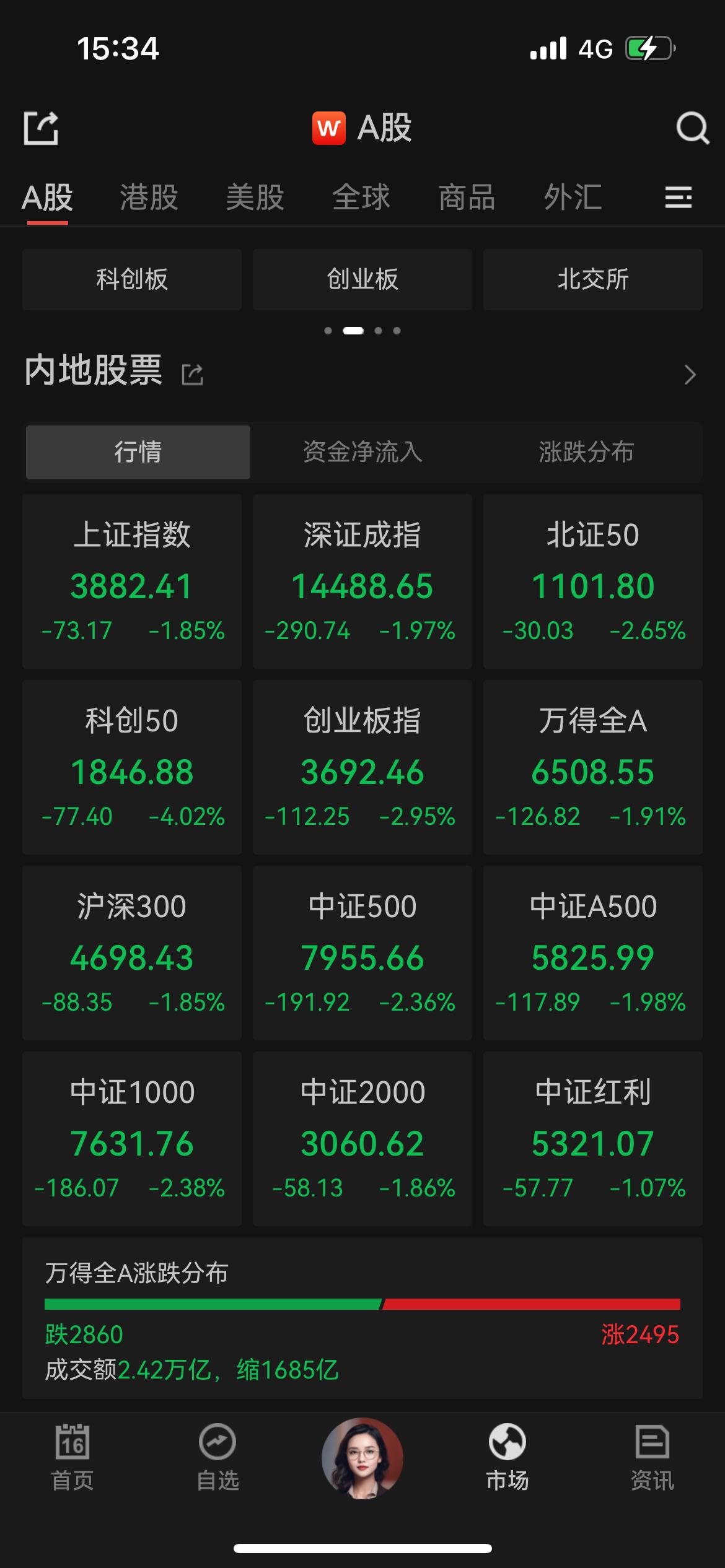Open the 上证指数 index card
725x1568 pixels.
coord(132,581)
